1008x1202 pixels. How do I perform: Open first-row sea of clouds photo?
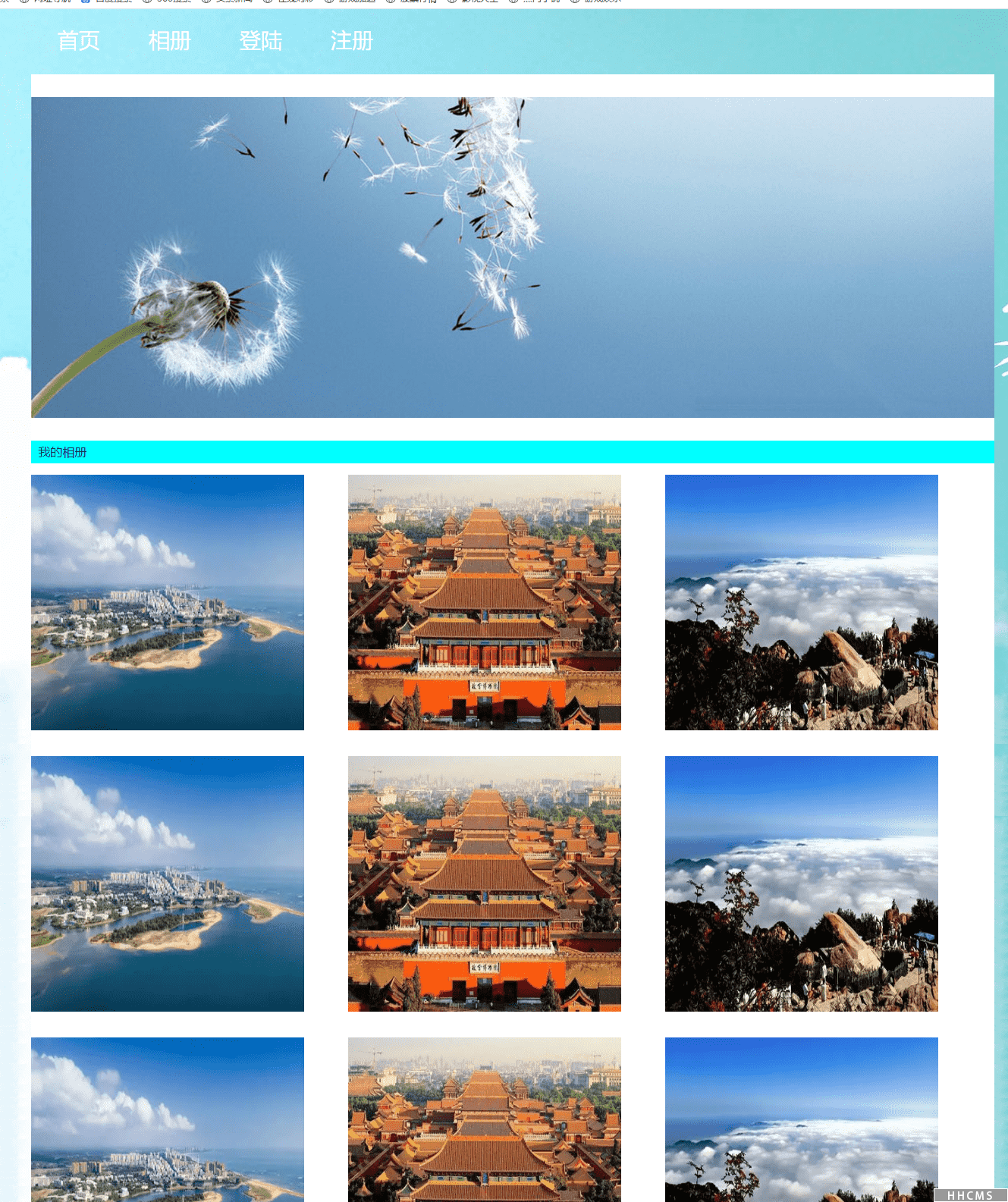tap(802, 602)
